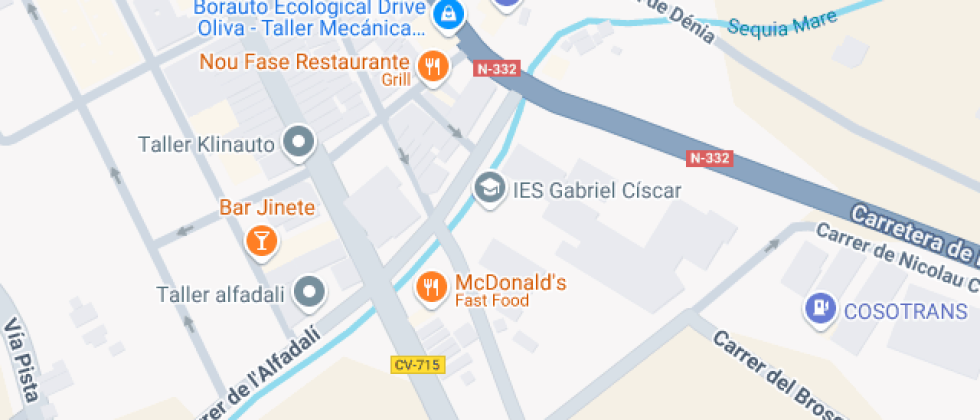Select the McDonald's restaurant pin

(431, 288)
